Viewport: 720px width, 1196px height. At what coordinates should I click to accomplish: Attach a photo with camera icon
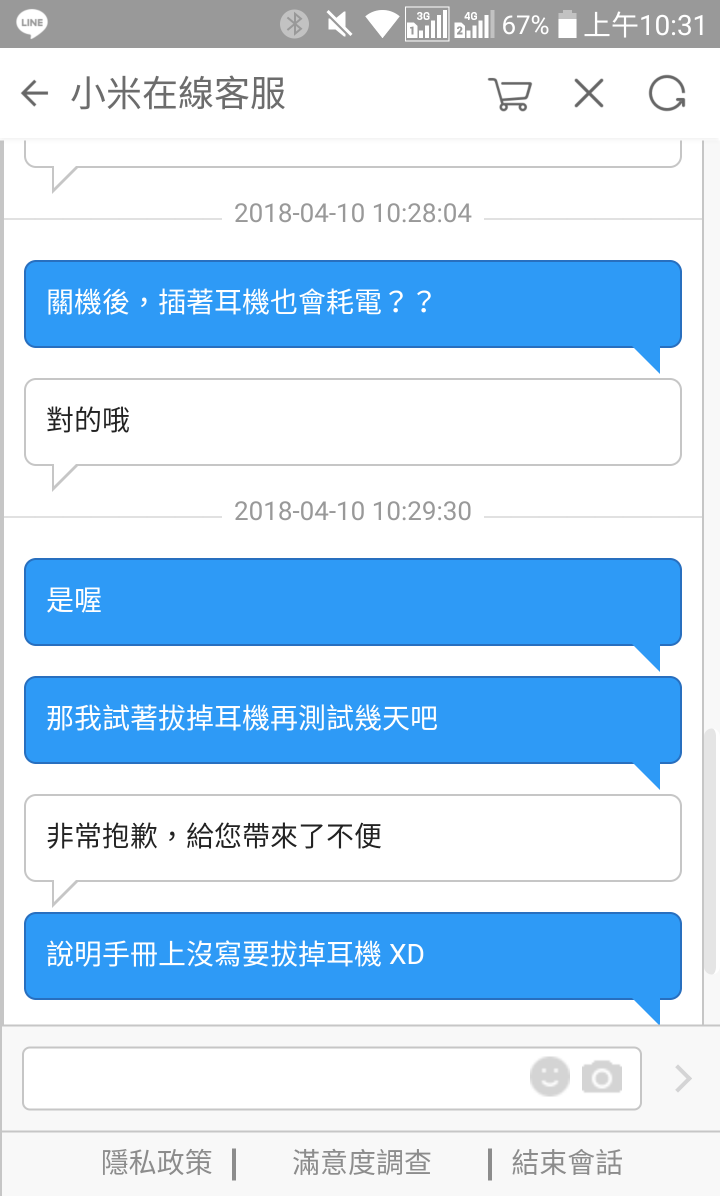(x=602, y=1077)
